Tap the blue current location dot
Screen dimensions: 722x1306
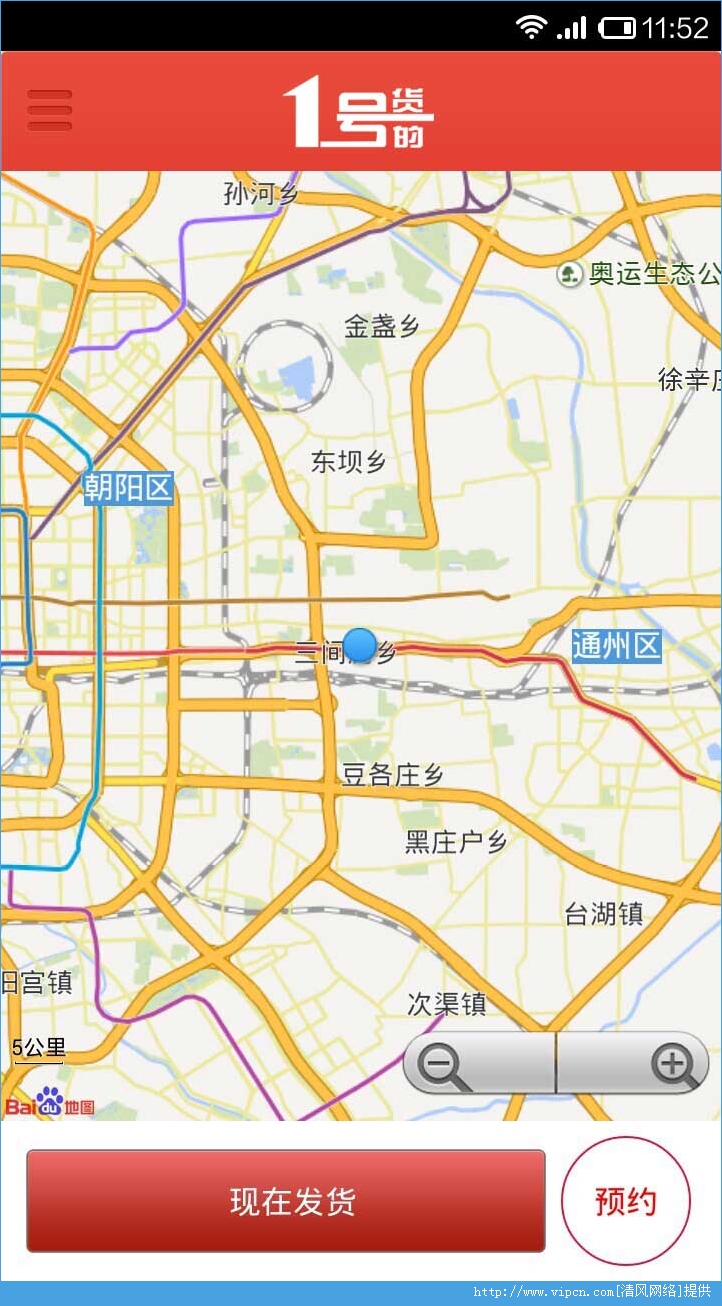click(x=361, y=645)
